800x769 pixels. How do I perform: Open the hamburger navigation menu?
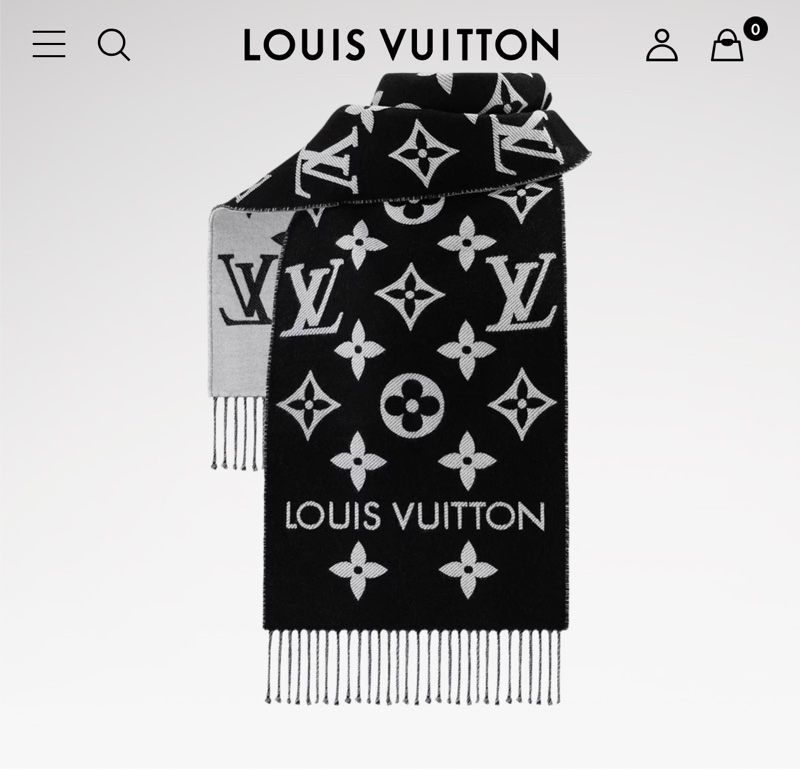48,44
